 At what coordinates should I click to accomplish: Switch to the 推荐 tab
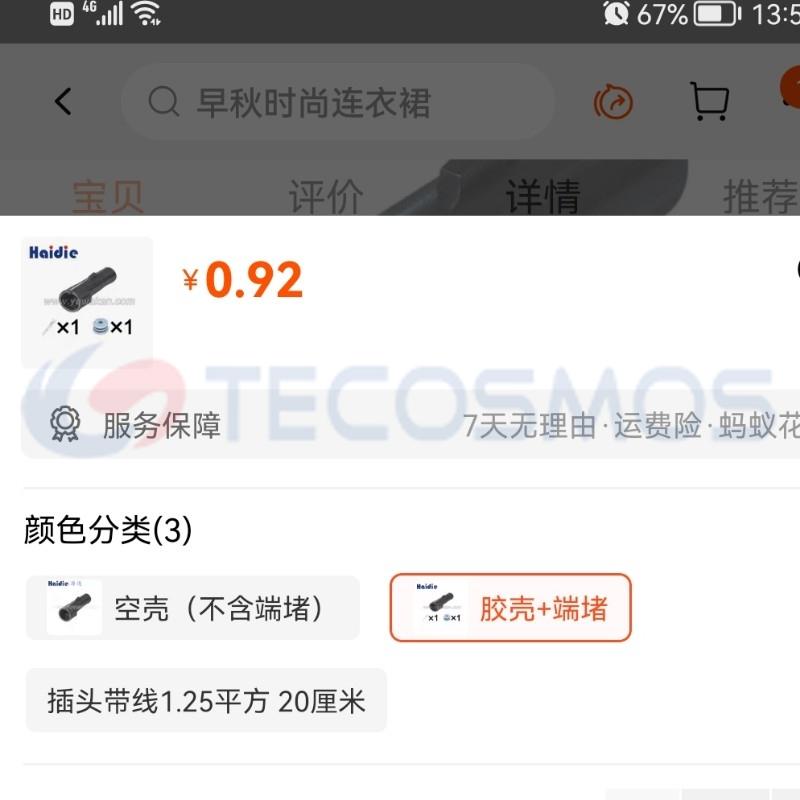(760, 195)
